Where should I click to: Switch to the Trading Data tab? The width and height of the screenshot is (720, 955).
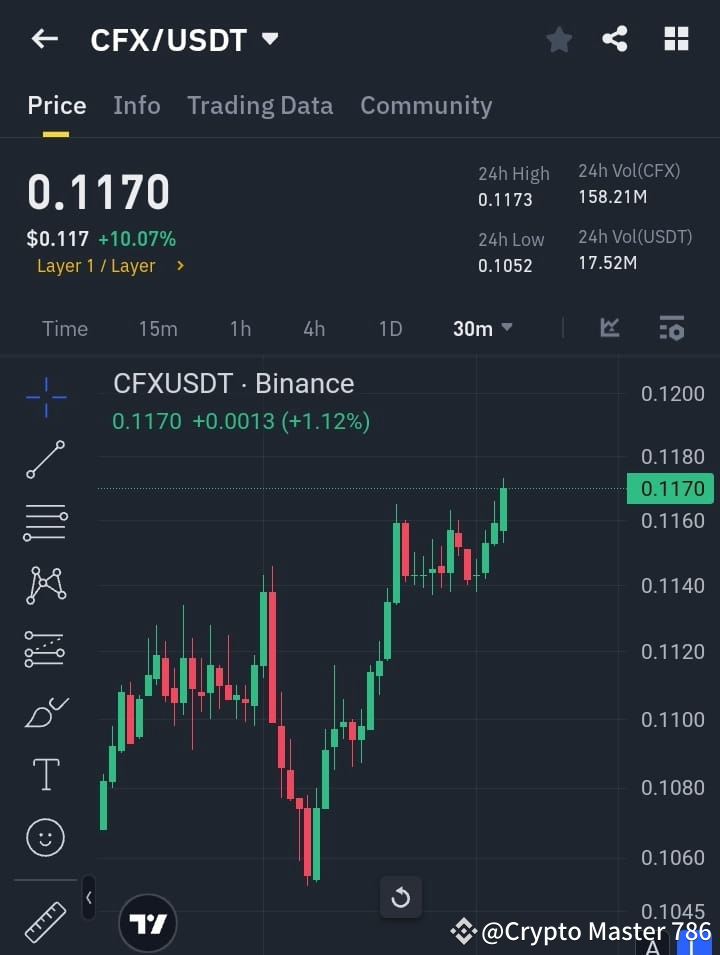pos(260,105)
